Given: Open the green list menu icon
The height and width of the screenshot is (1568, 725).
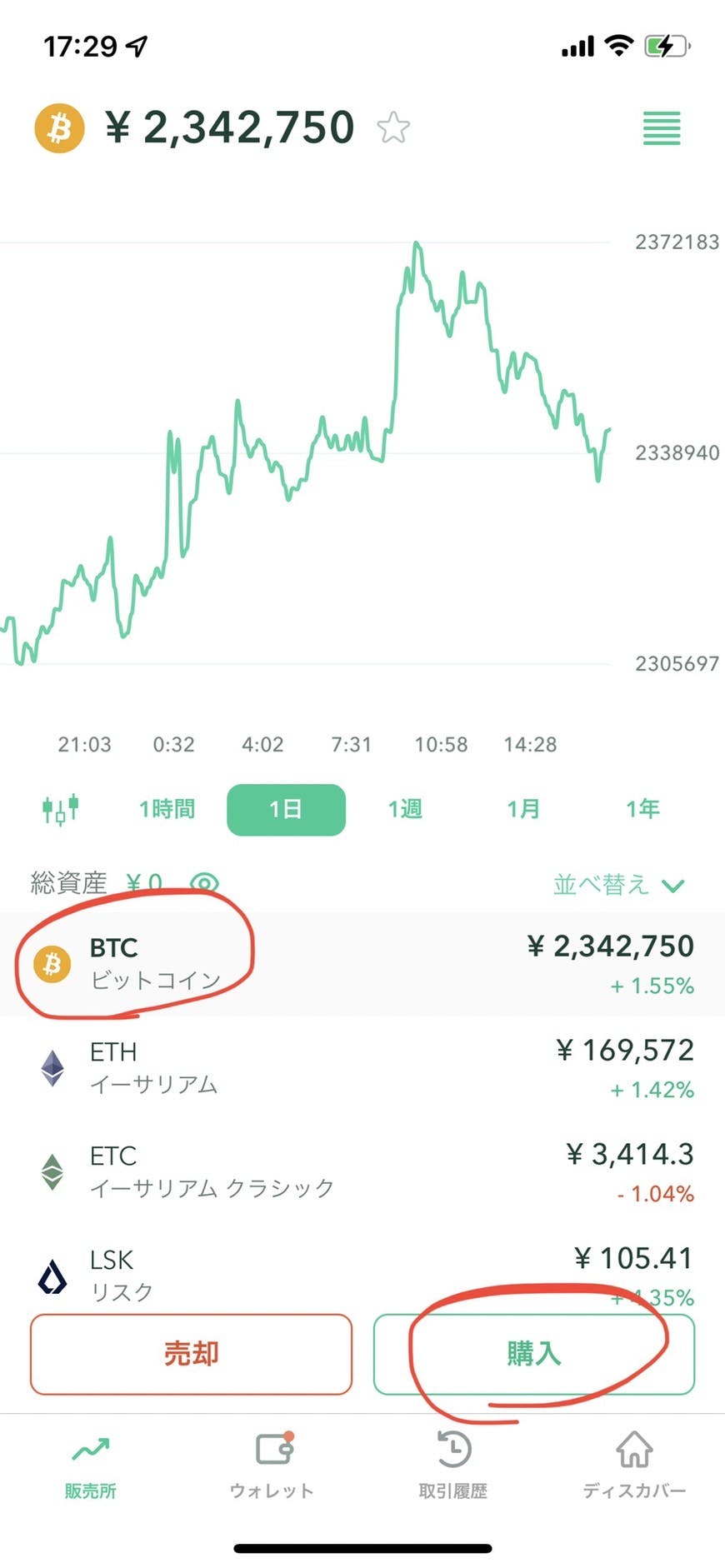Looking at the screenshot, I should point(662,129).
